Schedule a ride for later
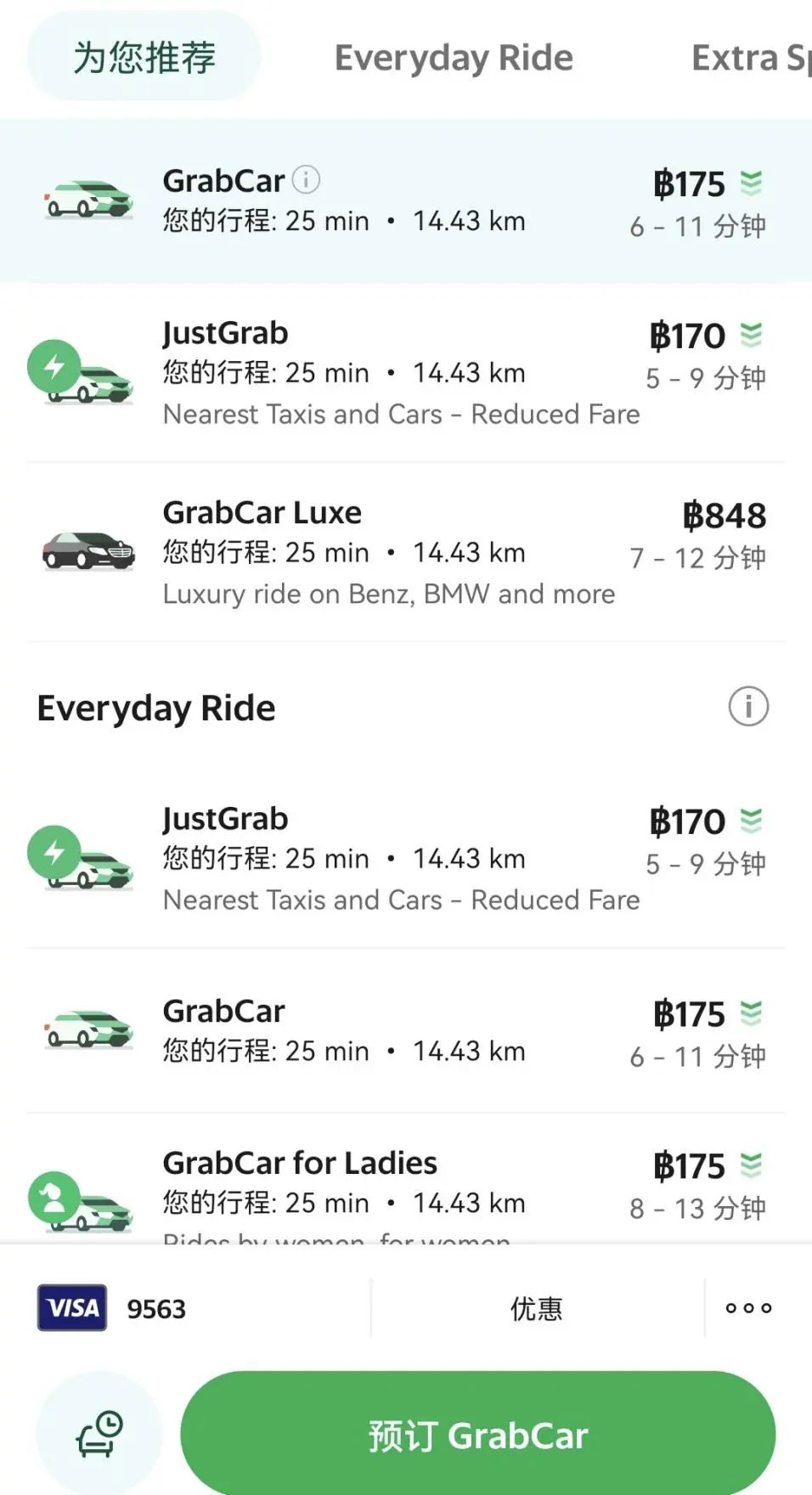812x1495 pixels. (x=99, y=1435)
